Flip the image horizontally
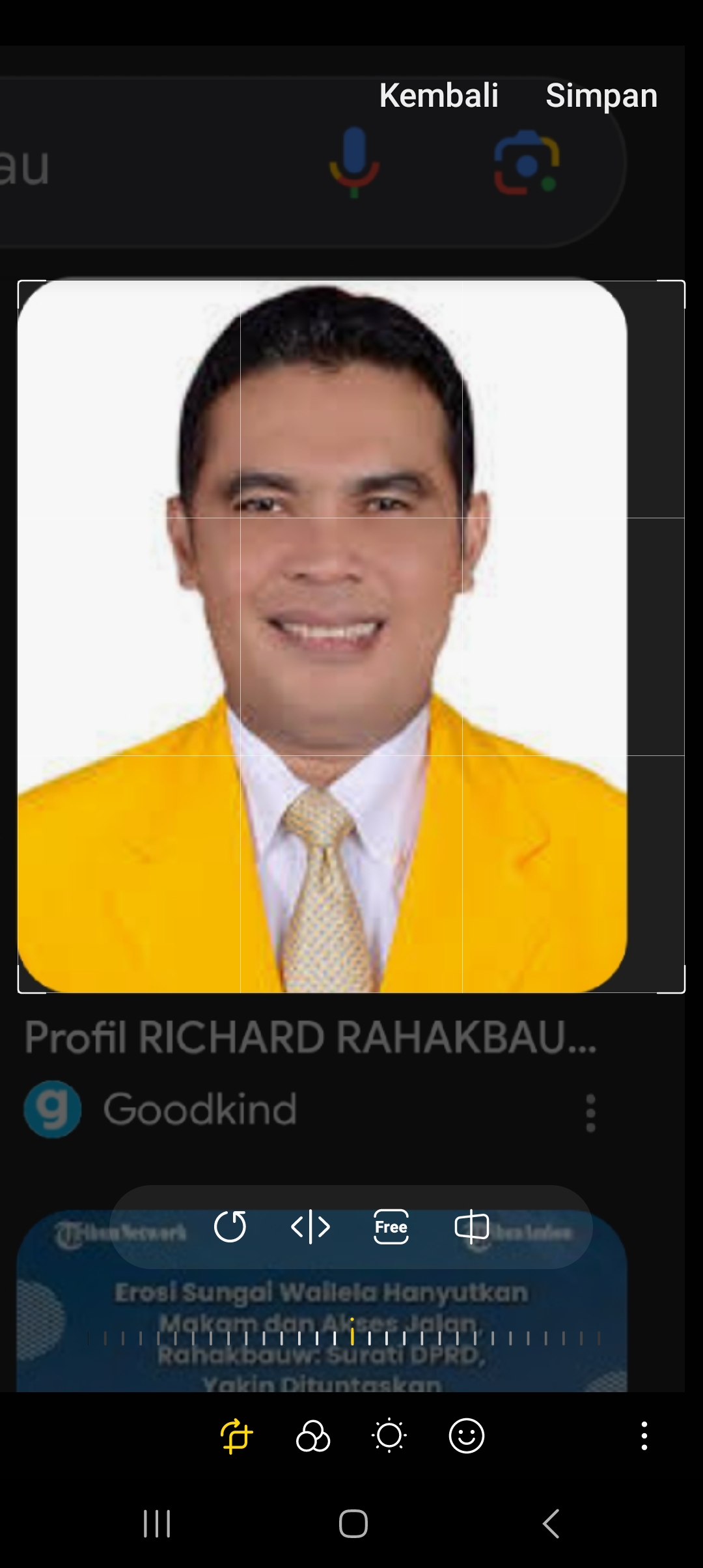Image resolution: width=703 pixels, height=1568 pixels. pyautogui.click(x=310, y=1227)
